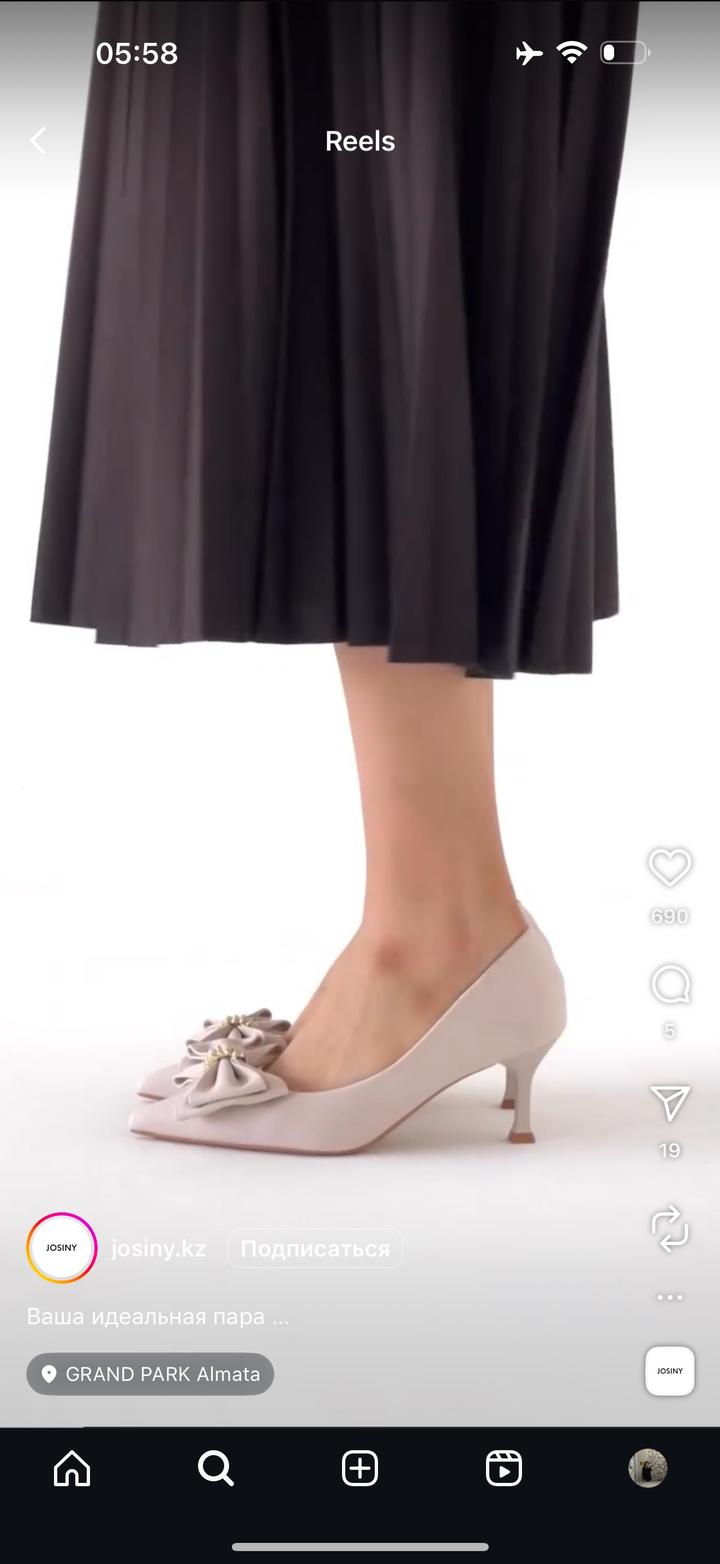The width and height of the screenshot is (720, 1564).
Task: Open the comments on this reel
Action: click(x=669, y=985)
